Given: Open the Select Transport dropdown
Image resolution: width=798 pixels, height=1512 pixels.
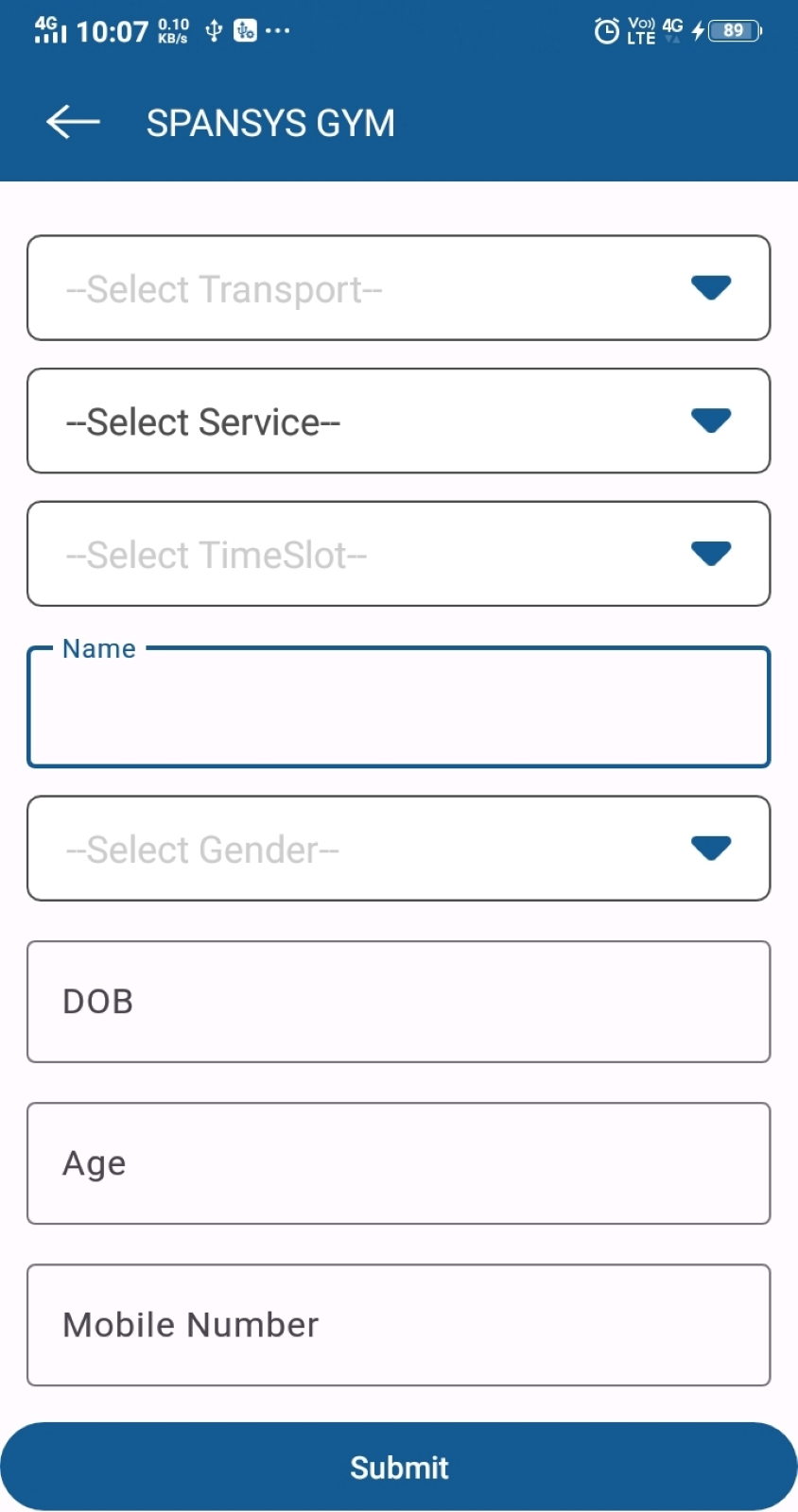Looking at the screenshot, I should [399, 288].
